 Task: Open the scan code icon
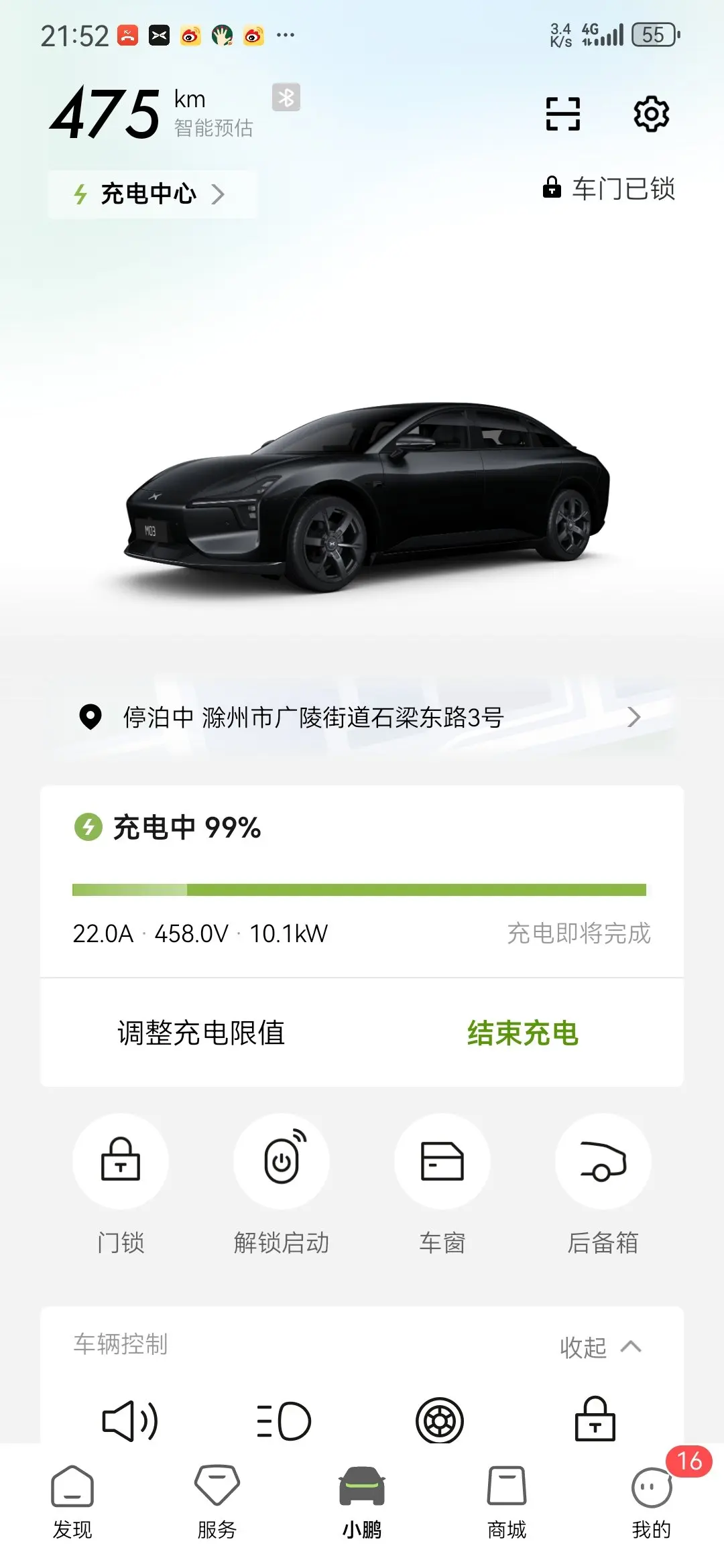pyautogui.click(x=563, y=113)
